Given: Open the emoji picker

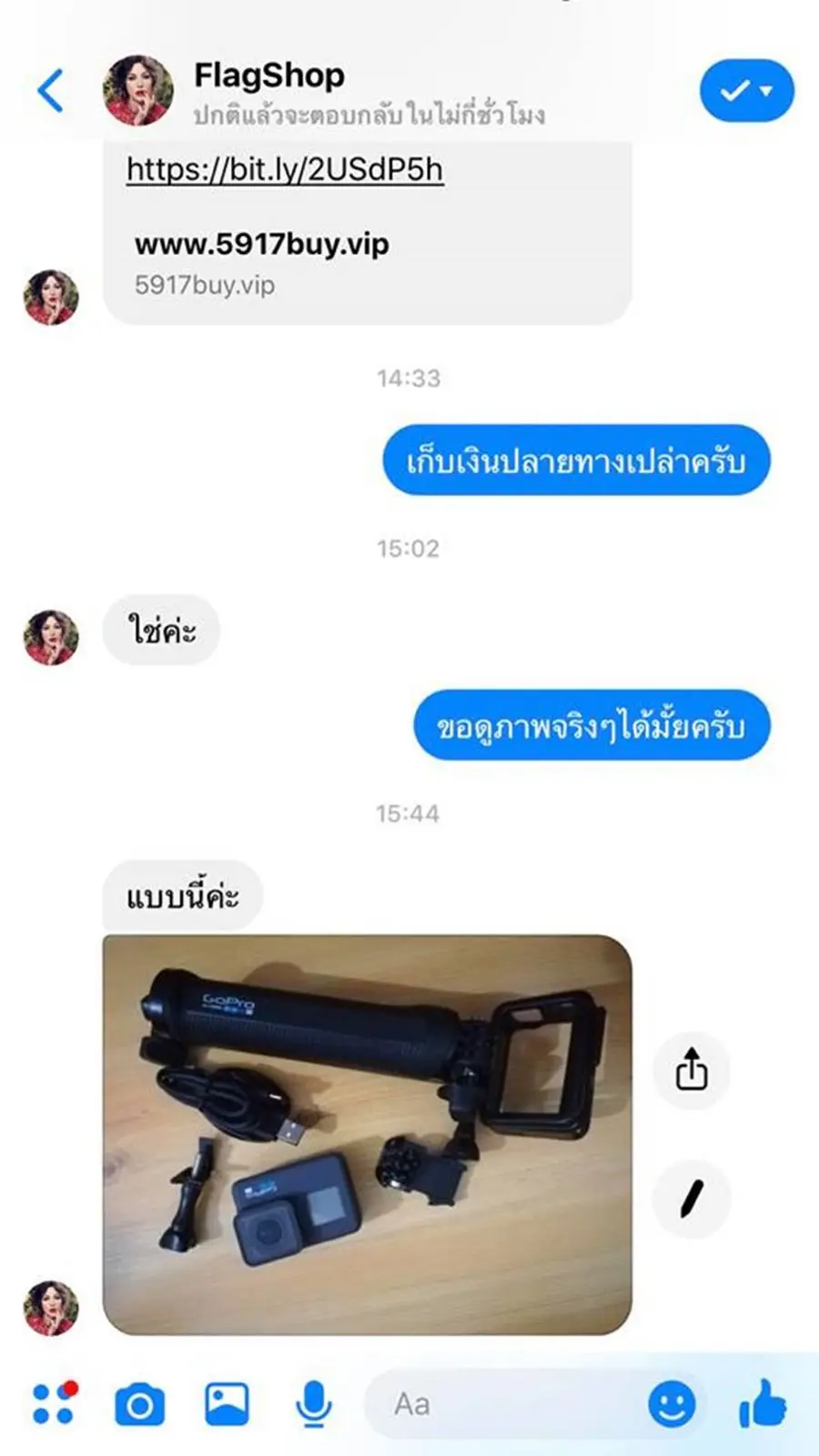Looking at the screenshot, I should (x=672, y=1404).
